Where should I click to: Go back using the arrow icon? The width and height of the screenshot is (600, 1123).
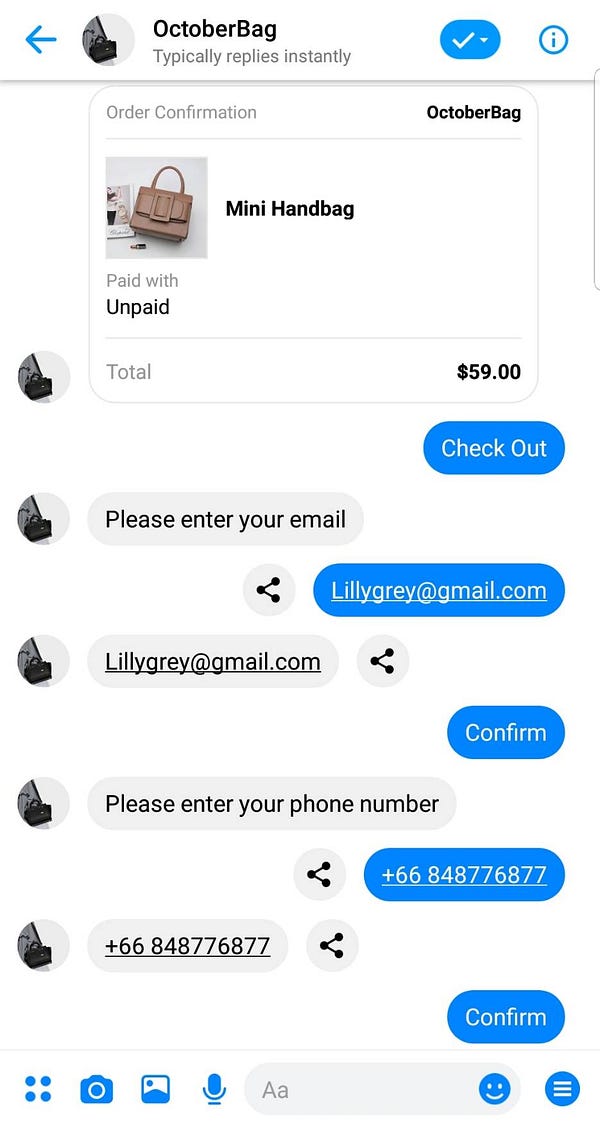(x=41, y=40)
